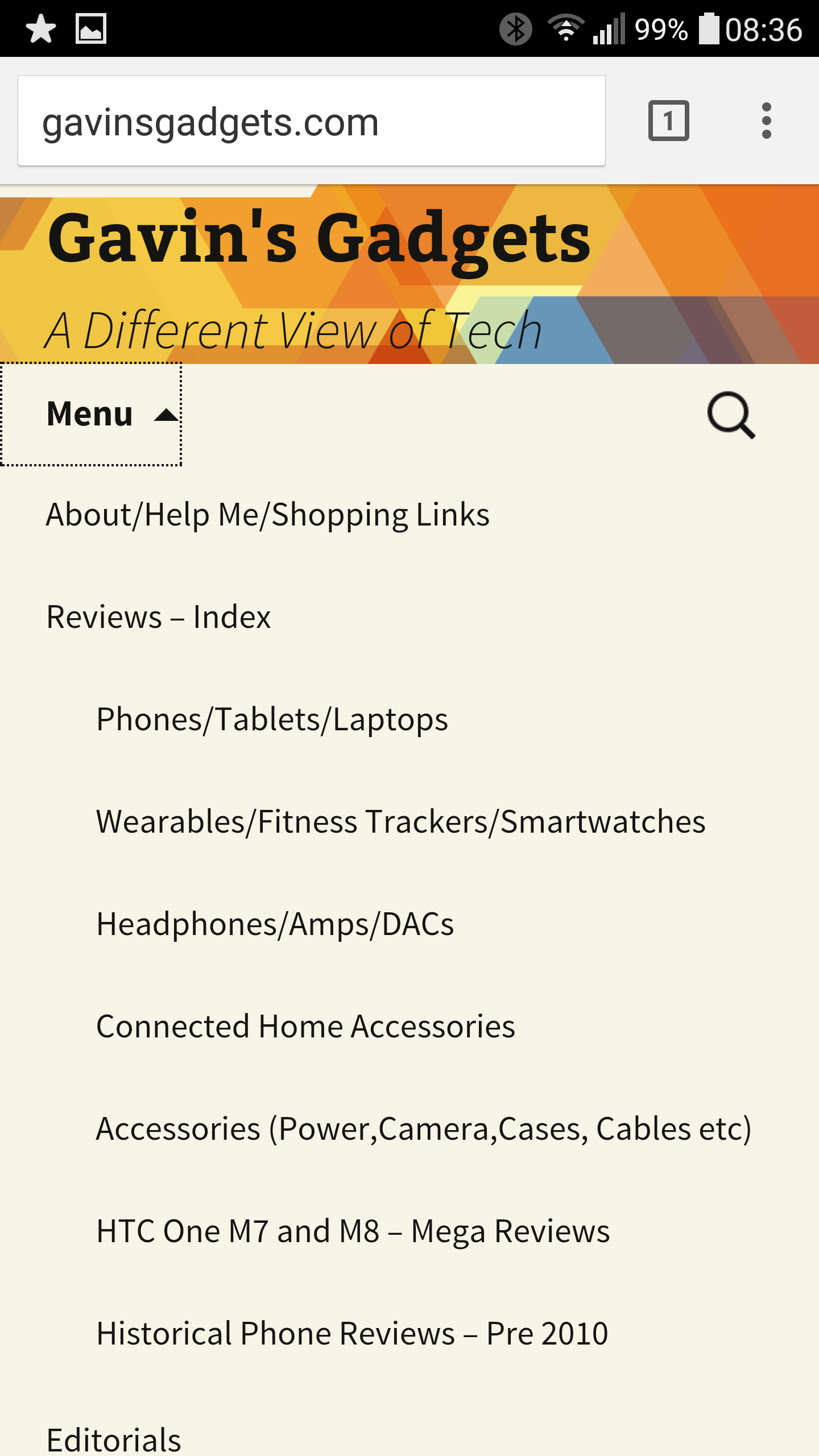The height and width of the screenshot is (1456, 819).
Task: Open Wearables/Fitness Trackers/Smartwatches
Action: tap(400, 822)
